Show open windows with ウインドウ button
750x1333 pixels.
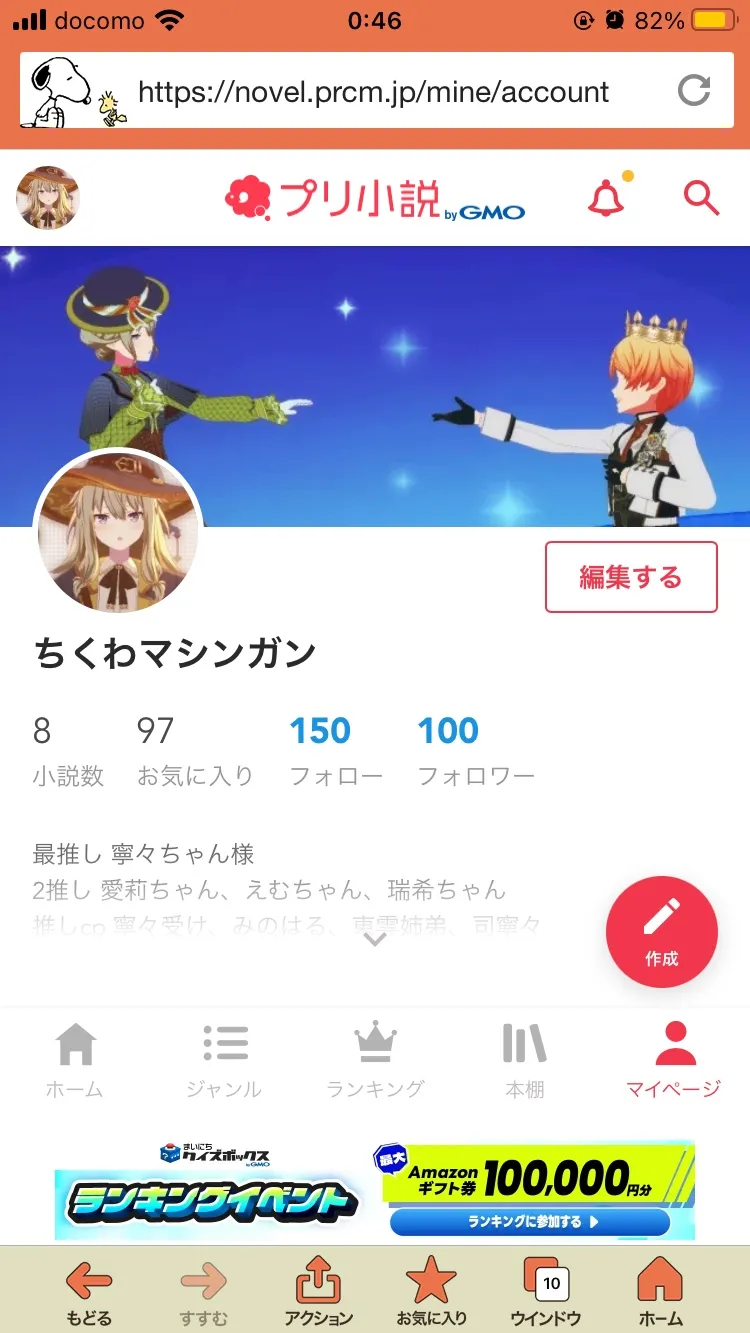[x=546, y=1292]
